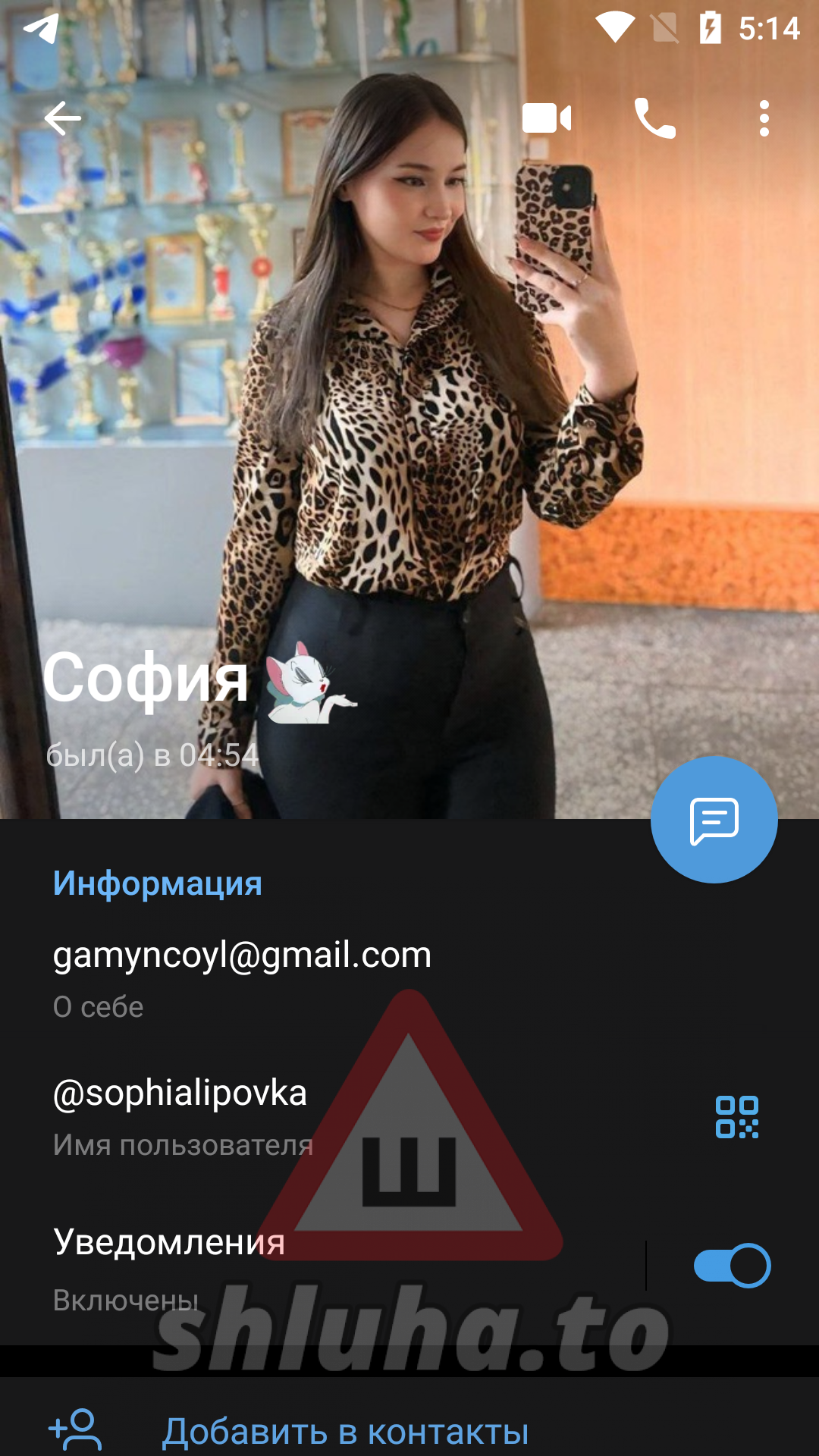
Task: Tap Добавить в контакты
Action: click(x=345, y=1432)
